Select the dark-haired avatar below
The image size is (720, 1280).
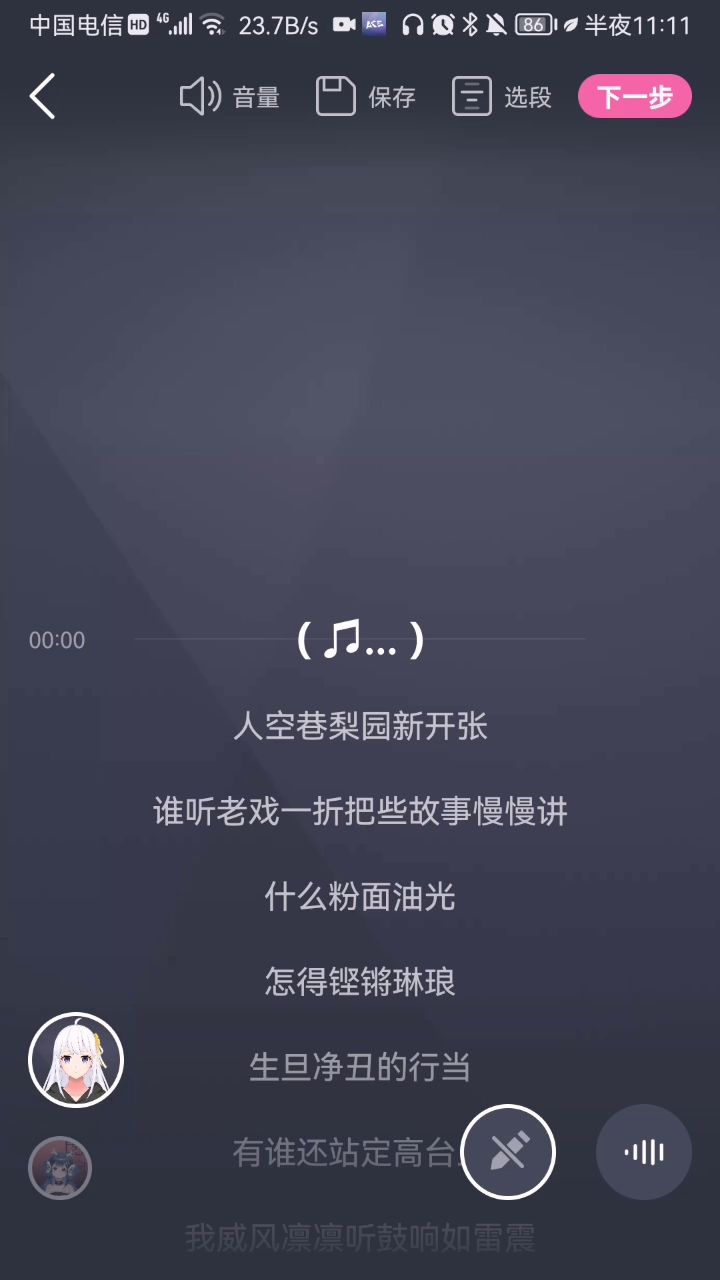[x=60, y=1167]
